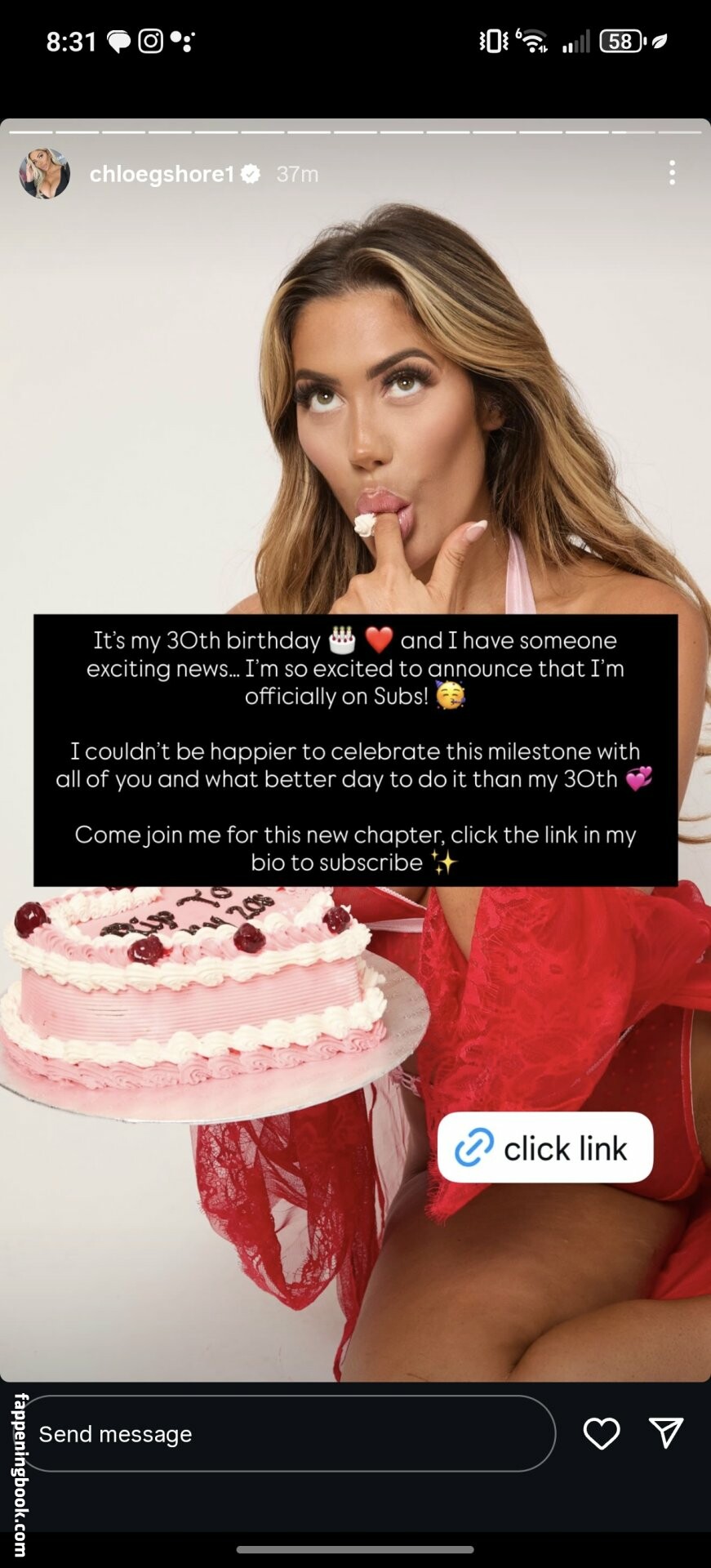Image resolution: width=711 pixels, height=1568 pixels.
Task: Open chloegshore1 profile from username
Action: coord(162,174)
